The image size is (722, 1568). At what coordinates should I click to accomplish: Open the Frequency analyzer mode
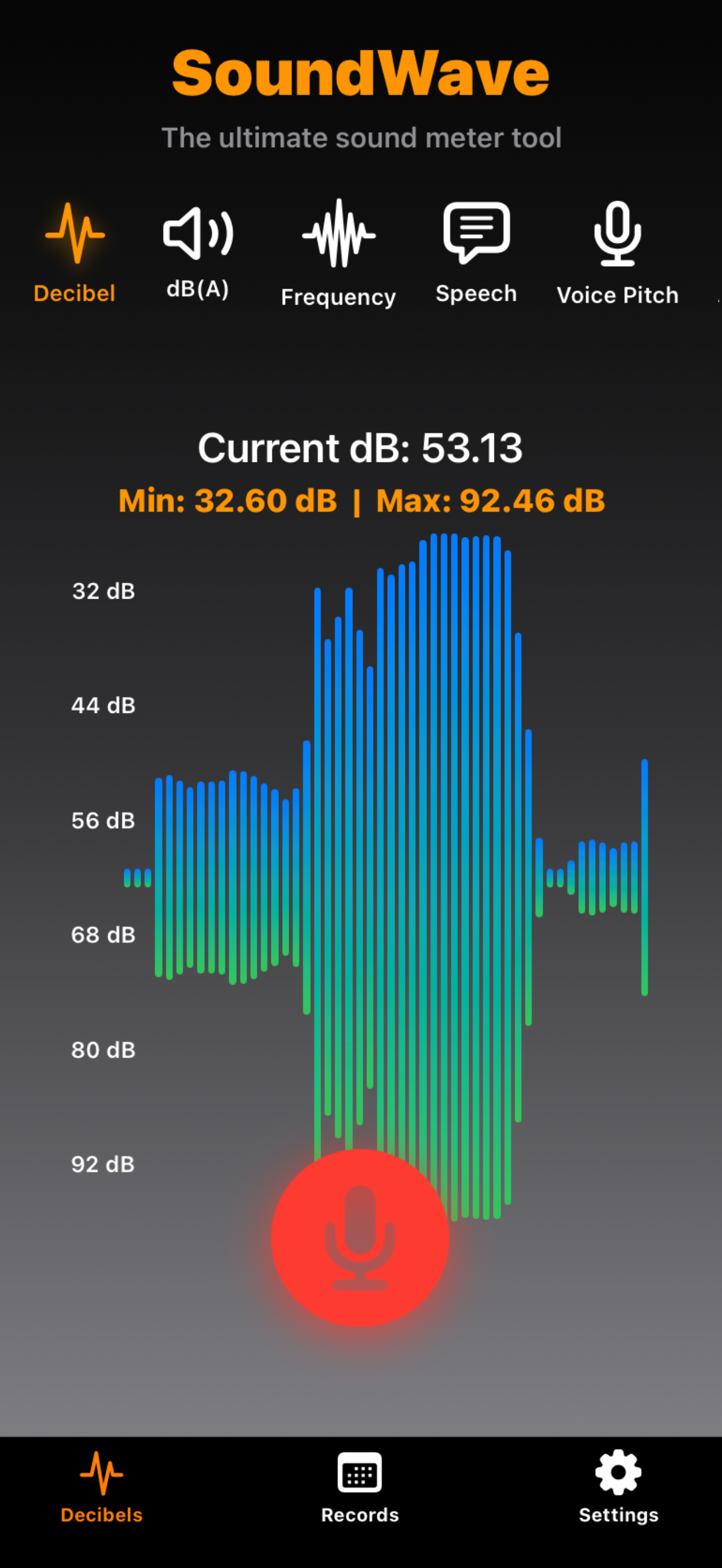coord(339,252)
